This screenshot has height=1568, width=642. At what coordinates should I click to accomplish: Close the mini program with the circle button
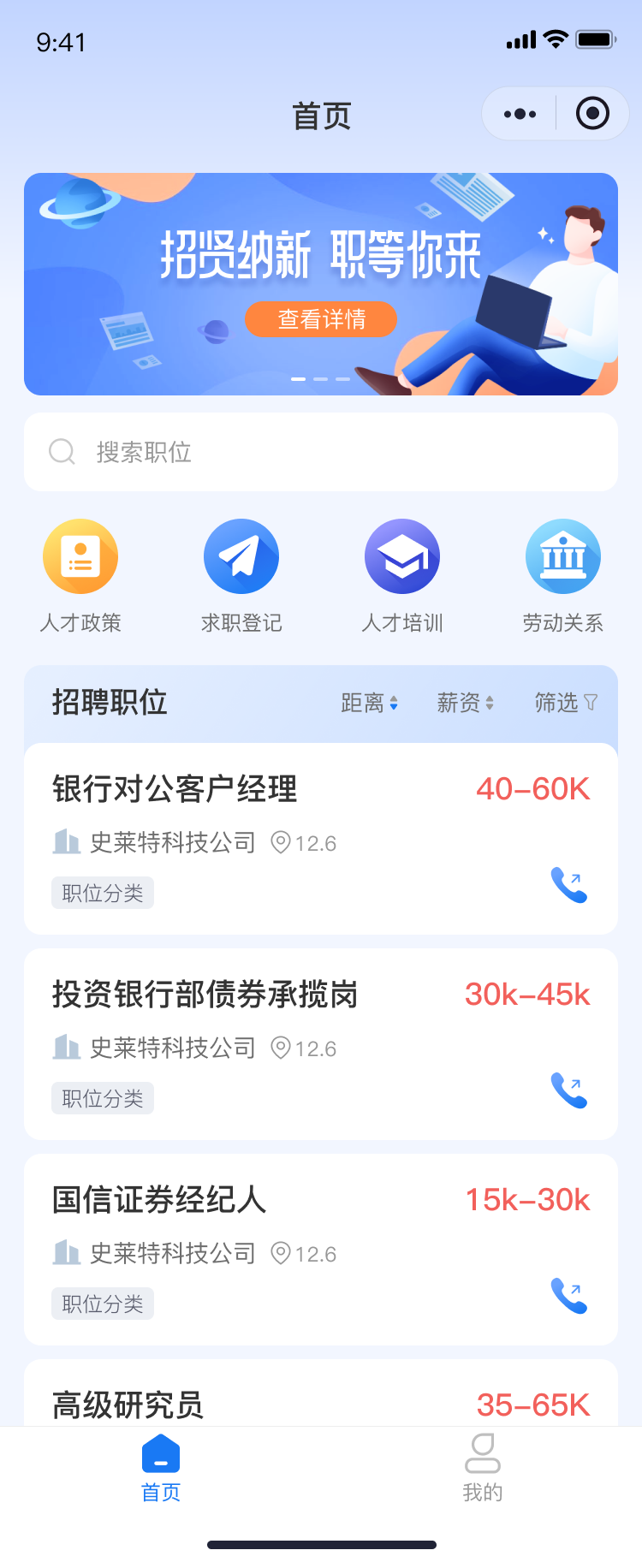592,114
